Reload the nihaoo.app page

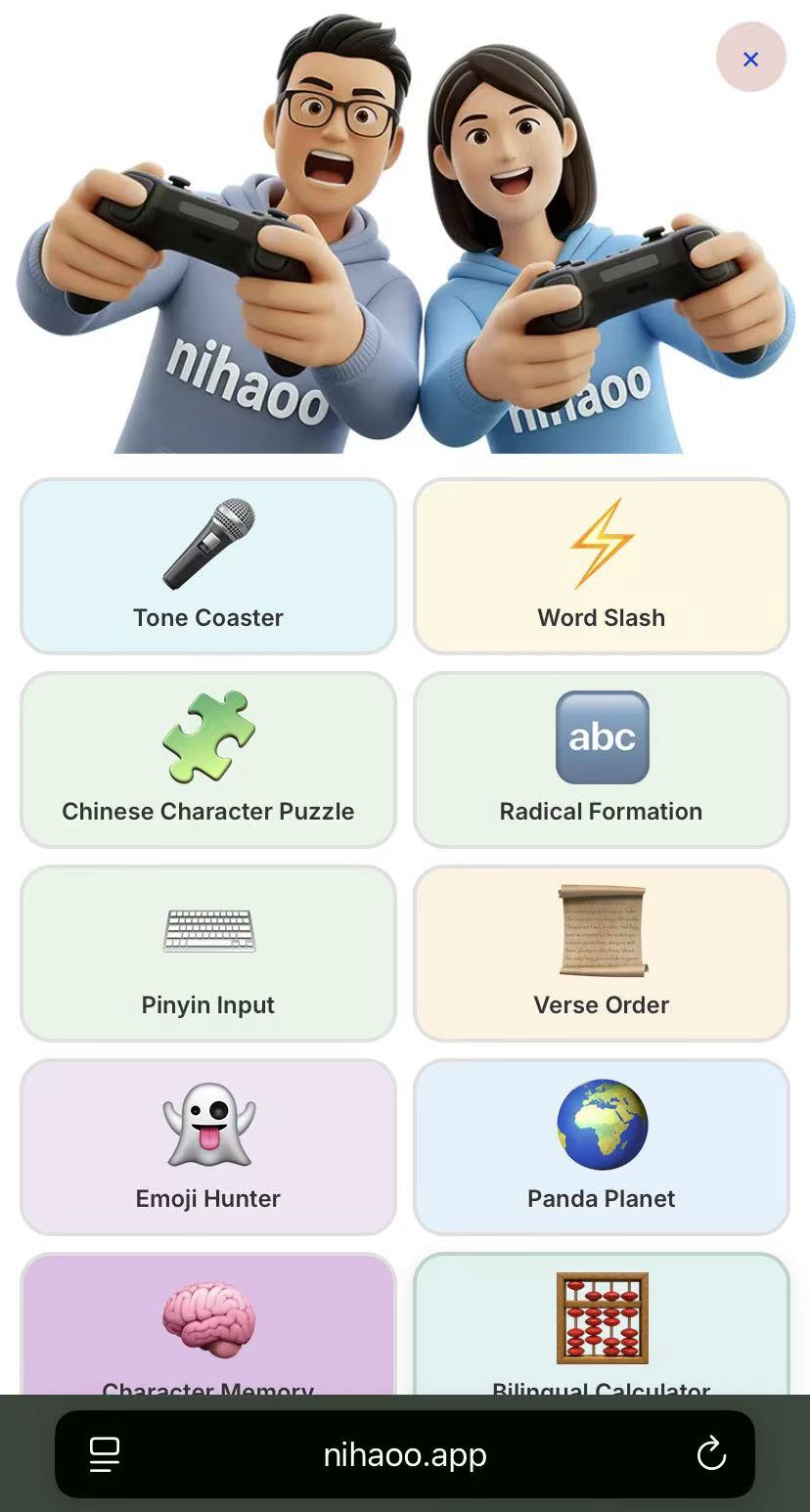click(x=711, y=1454)
